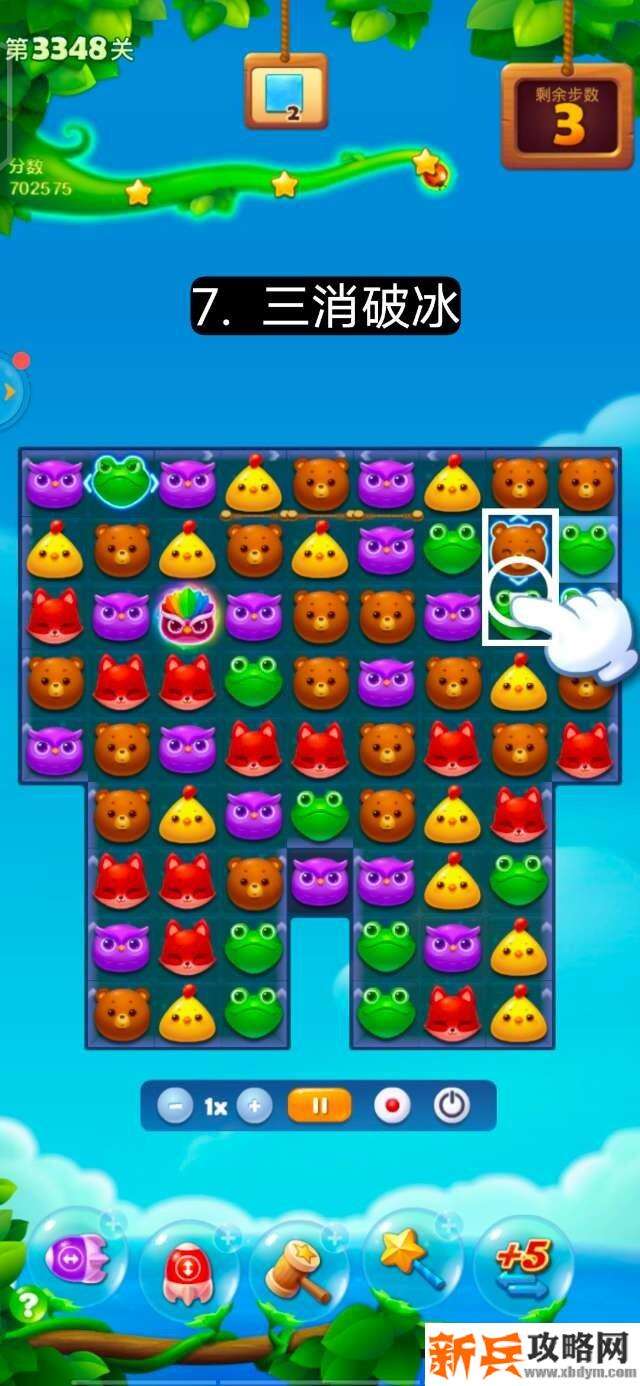The width and height of the screenshot is (640, 1386).
Task: Expand the side panel arrow on left edge
Action: pyautogui.click(x=10, y=391)
